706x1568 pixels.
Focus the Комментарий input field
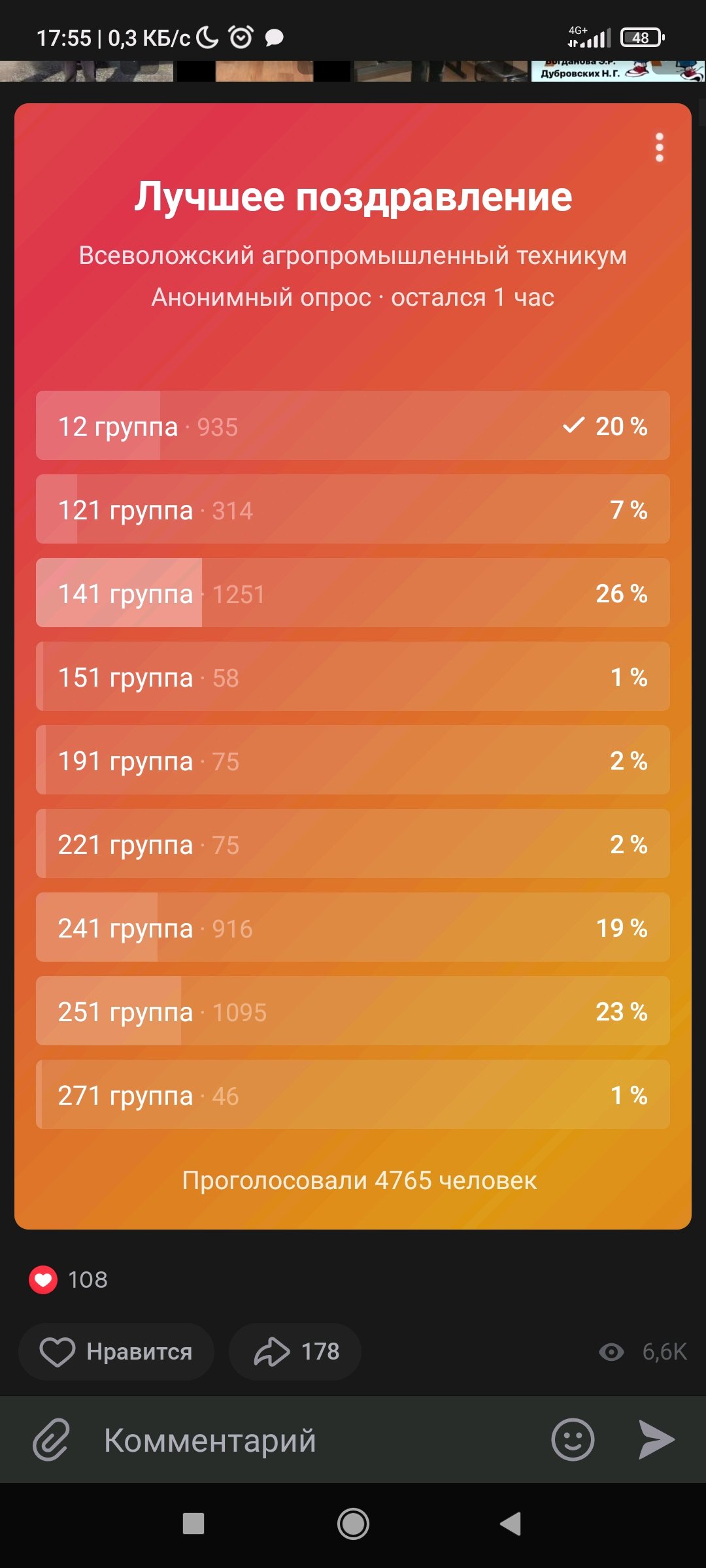tap(314, 1440)
